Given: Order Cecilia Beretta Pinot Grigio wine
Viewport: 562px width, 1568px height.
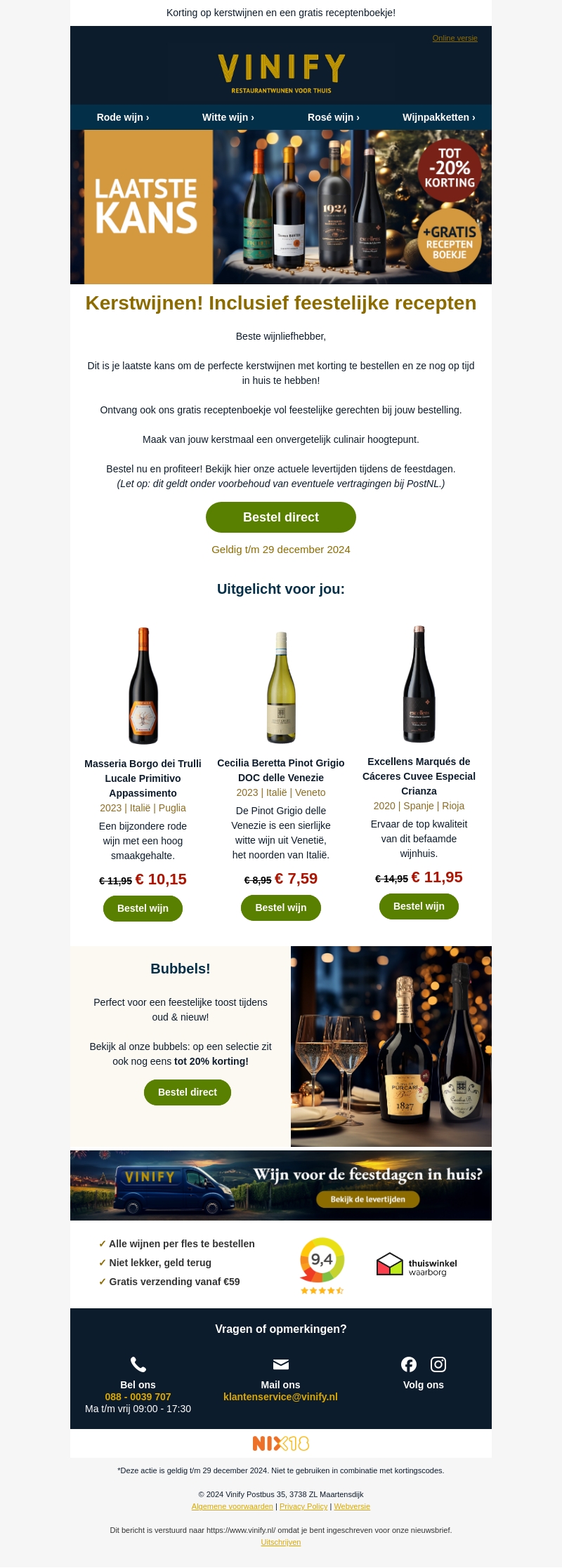Looking at the screenshot, I should click(x=281, y=908).
